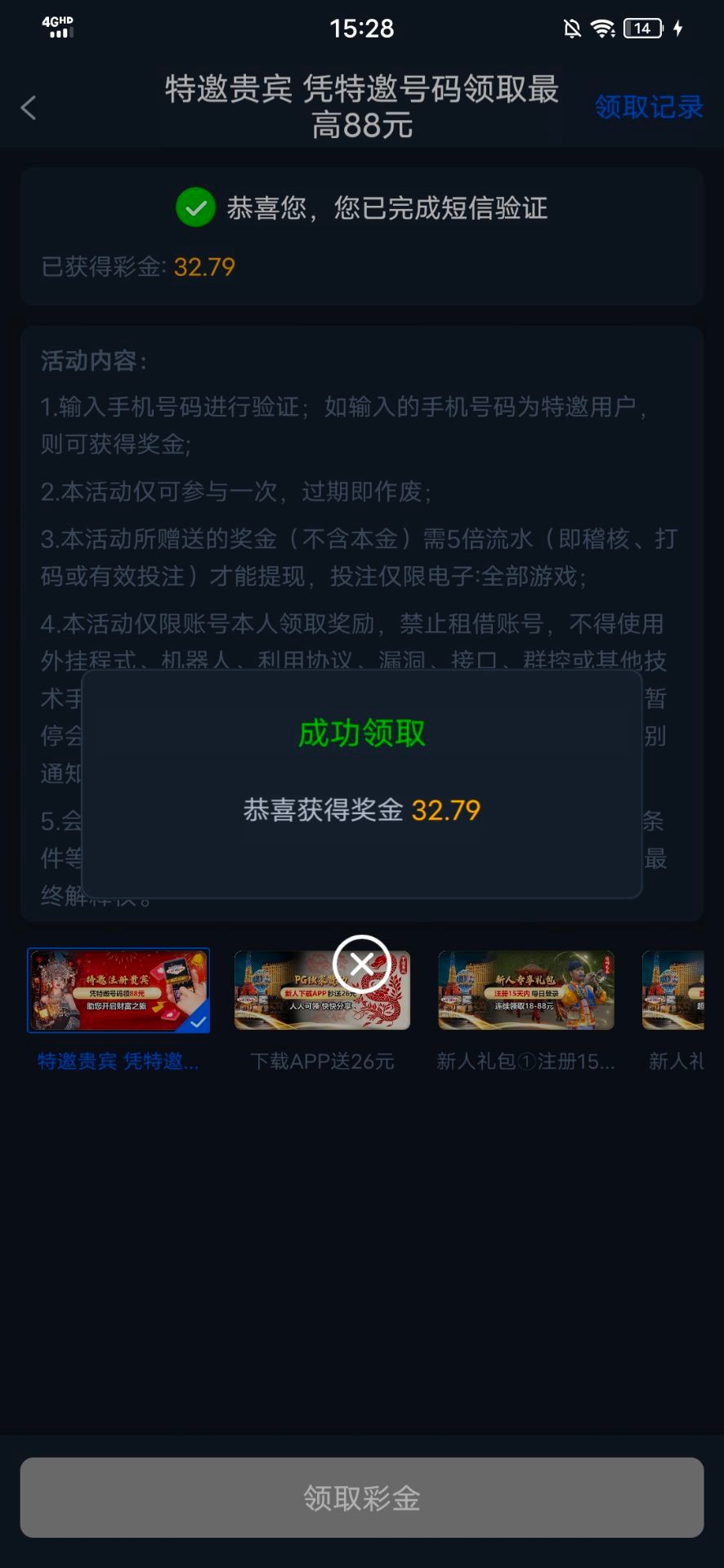Close the 成功领取 popup dialog

361,964
